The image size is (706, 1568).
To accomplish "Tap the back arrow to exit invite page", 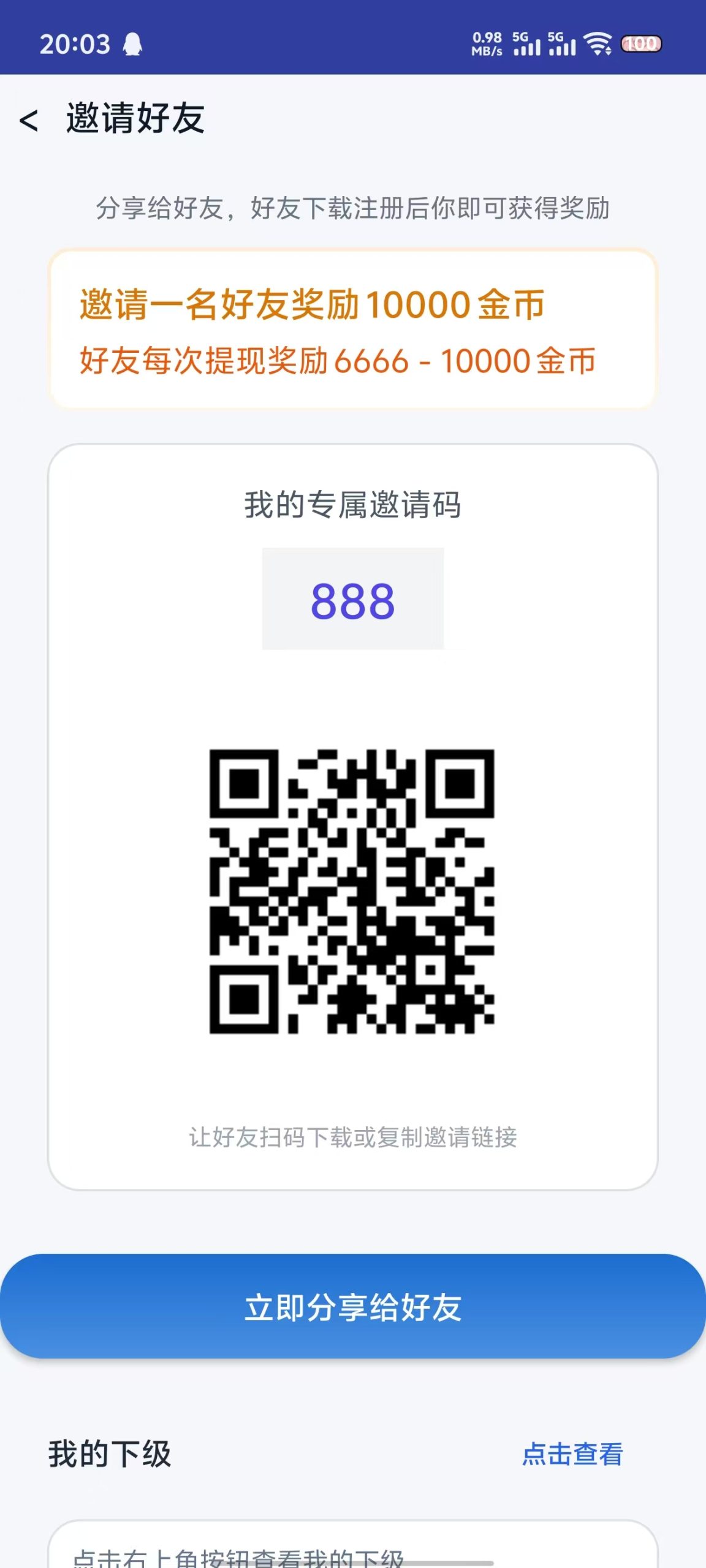I will coord(29,120).
